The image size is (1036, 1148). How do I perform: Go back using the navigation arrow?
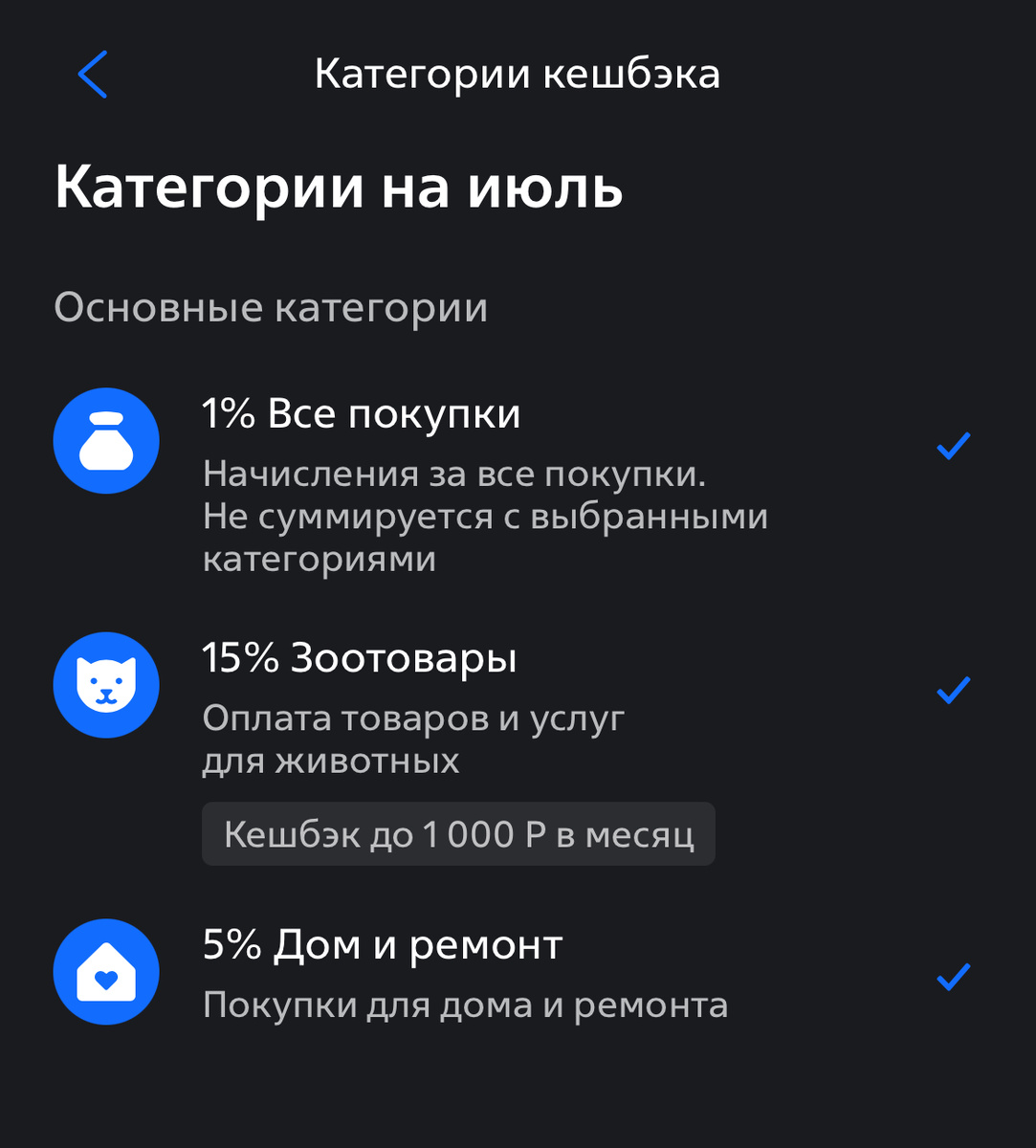92,75
